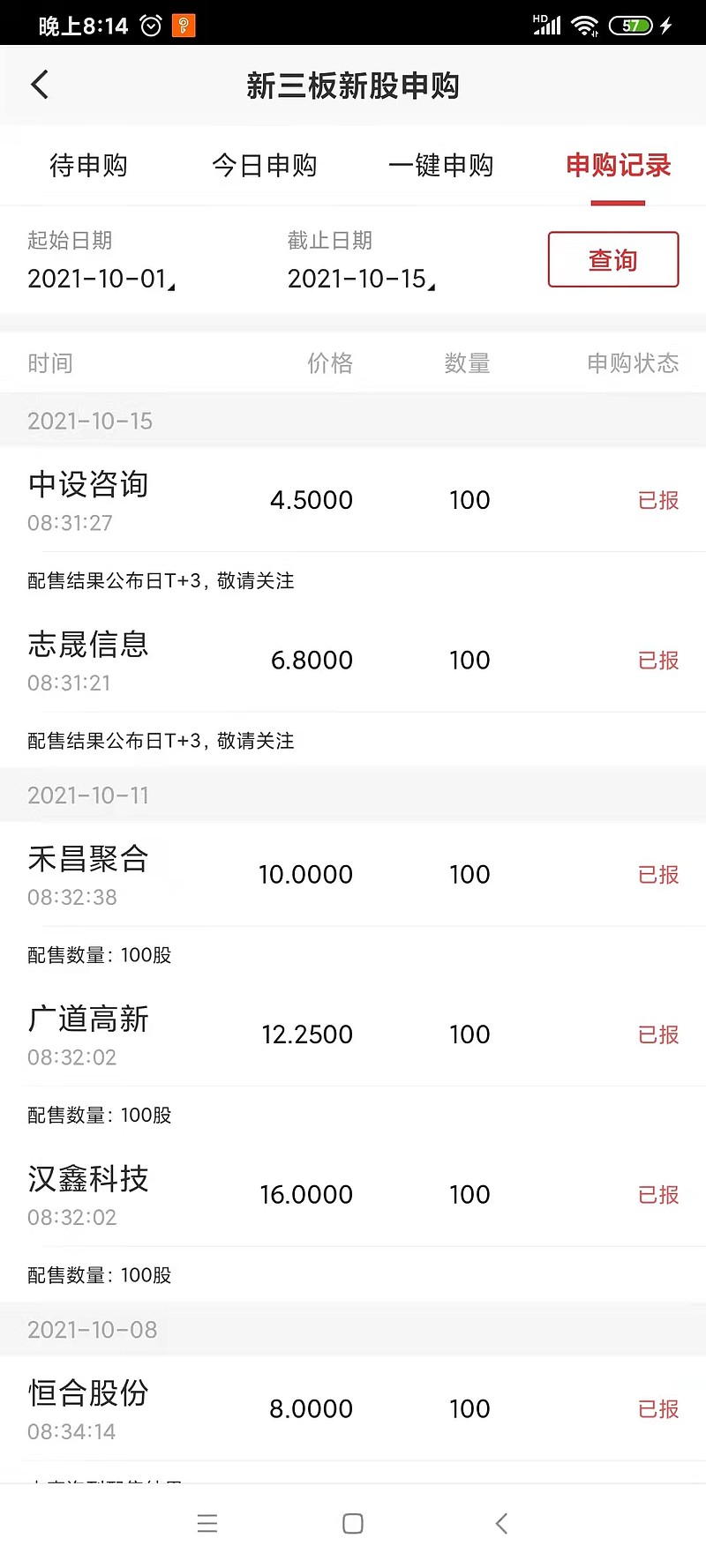Tap the Wi-Fi icon in the status bar
Screen dimensions: 706x1568
point(584,26)
